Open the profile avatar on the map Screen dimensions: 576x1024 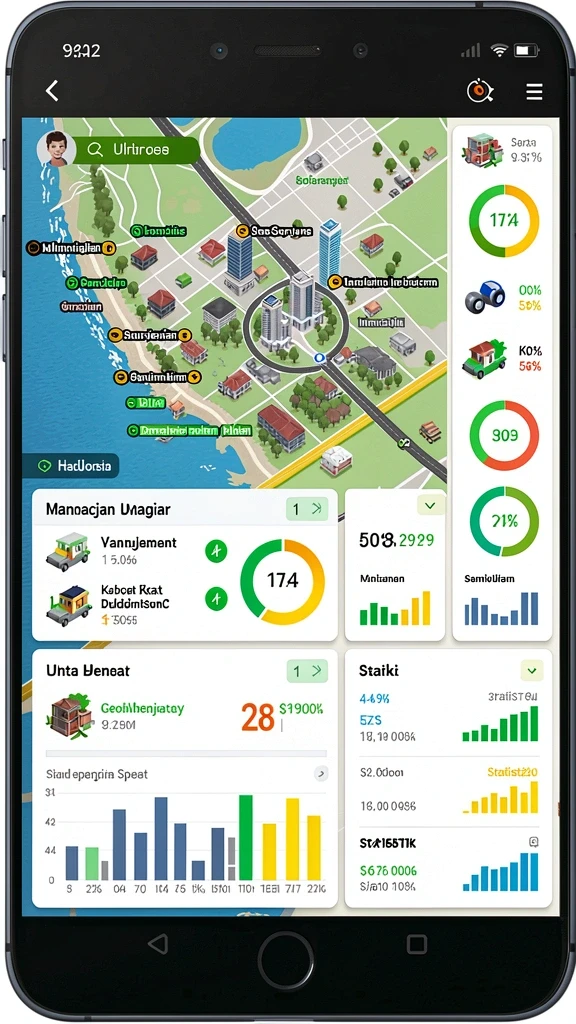[55, 148]
